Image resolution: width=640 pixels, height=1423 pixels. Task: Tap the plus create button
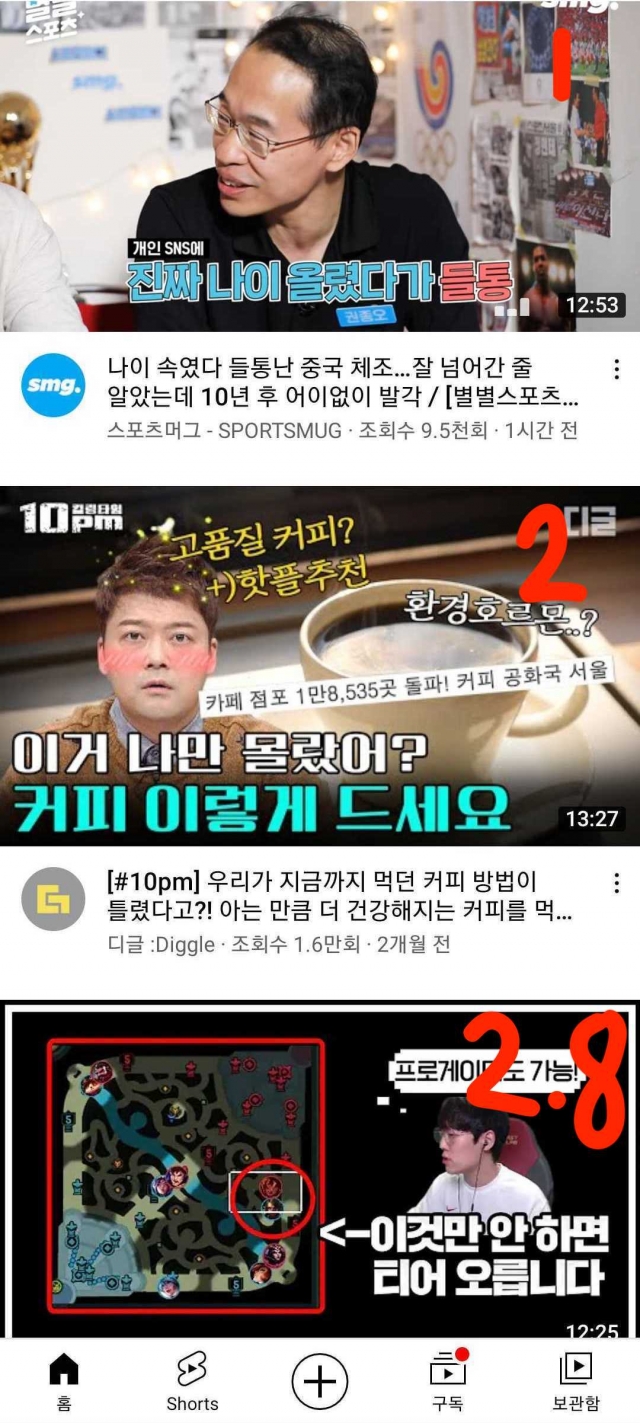pyautogui.click(x=320, y=1381)
